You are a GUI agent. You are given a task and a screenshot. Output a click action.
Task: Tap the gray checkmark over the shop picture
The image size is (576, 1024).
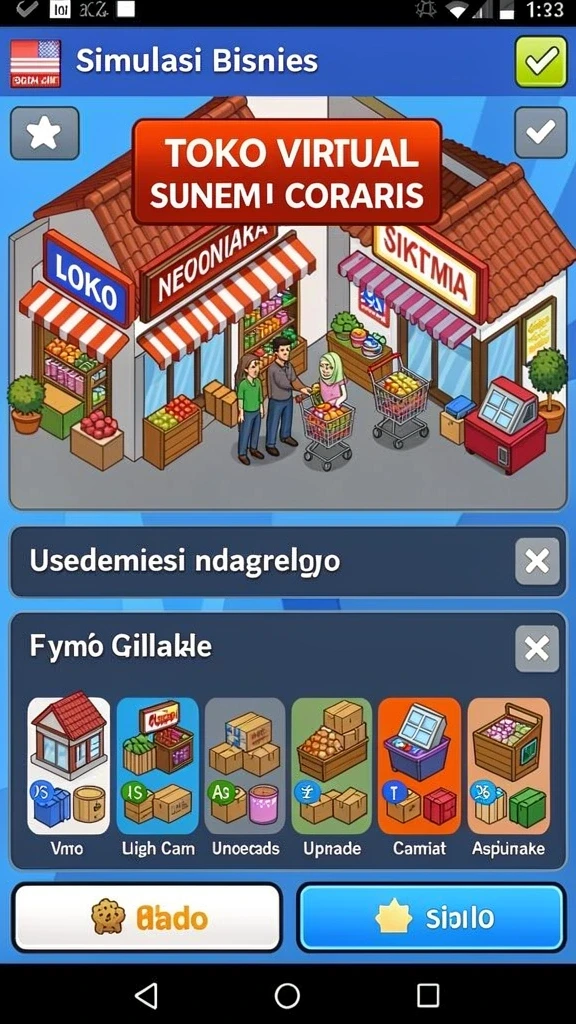(x=541, y=133)
